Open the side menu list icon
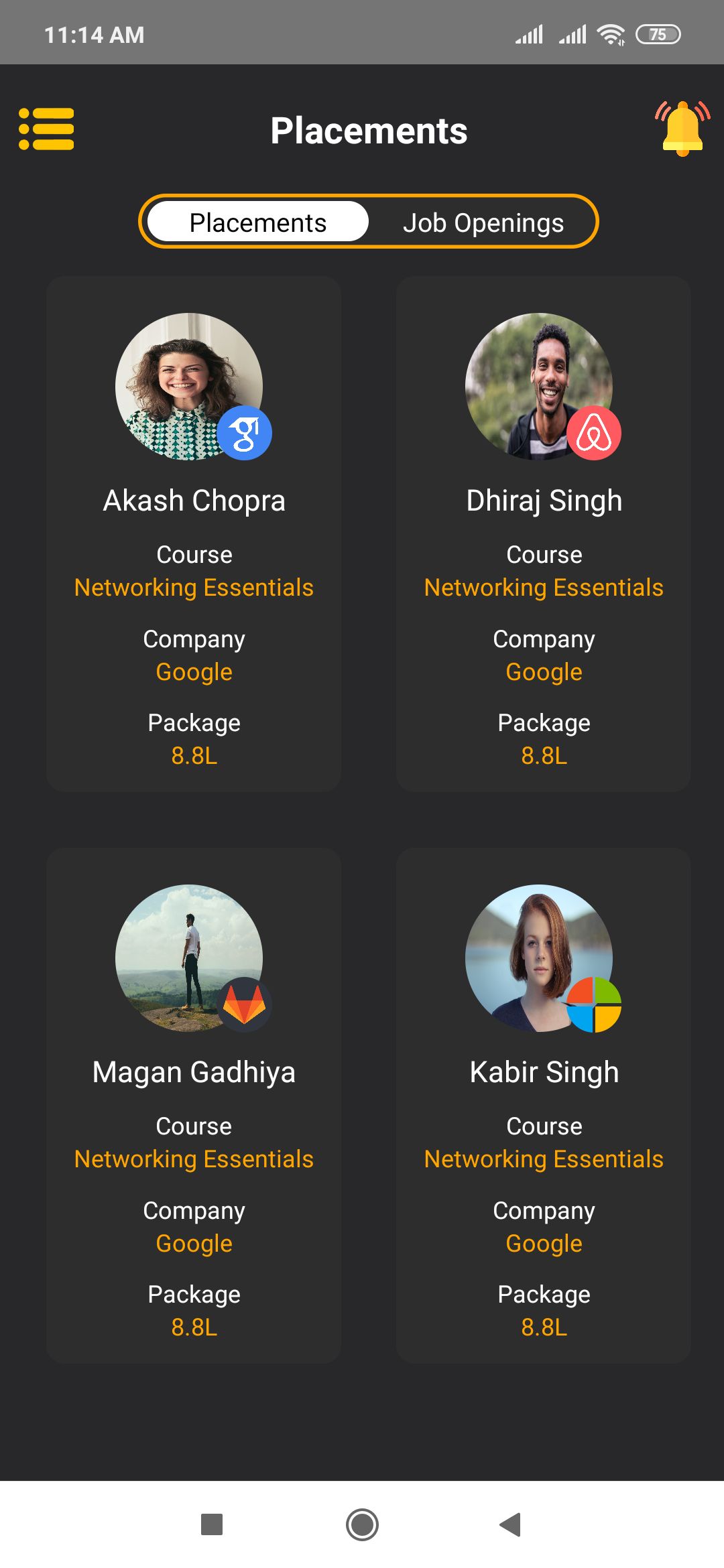Screen dimensions: 724x1568 click(x=46, y=129)
